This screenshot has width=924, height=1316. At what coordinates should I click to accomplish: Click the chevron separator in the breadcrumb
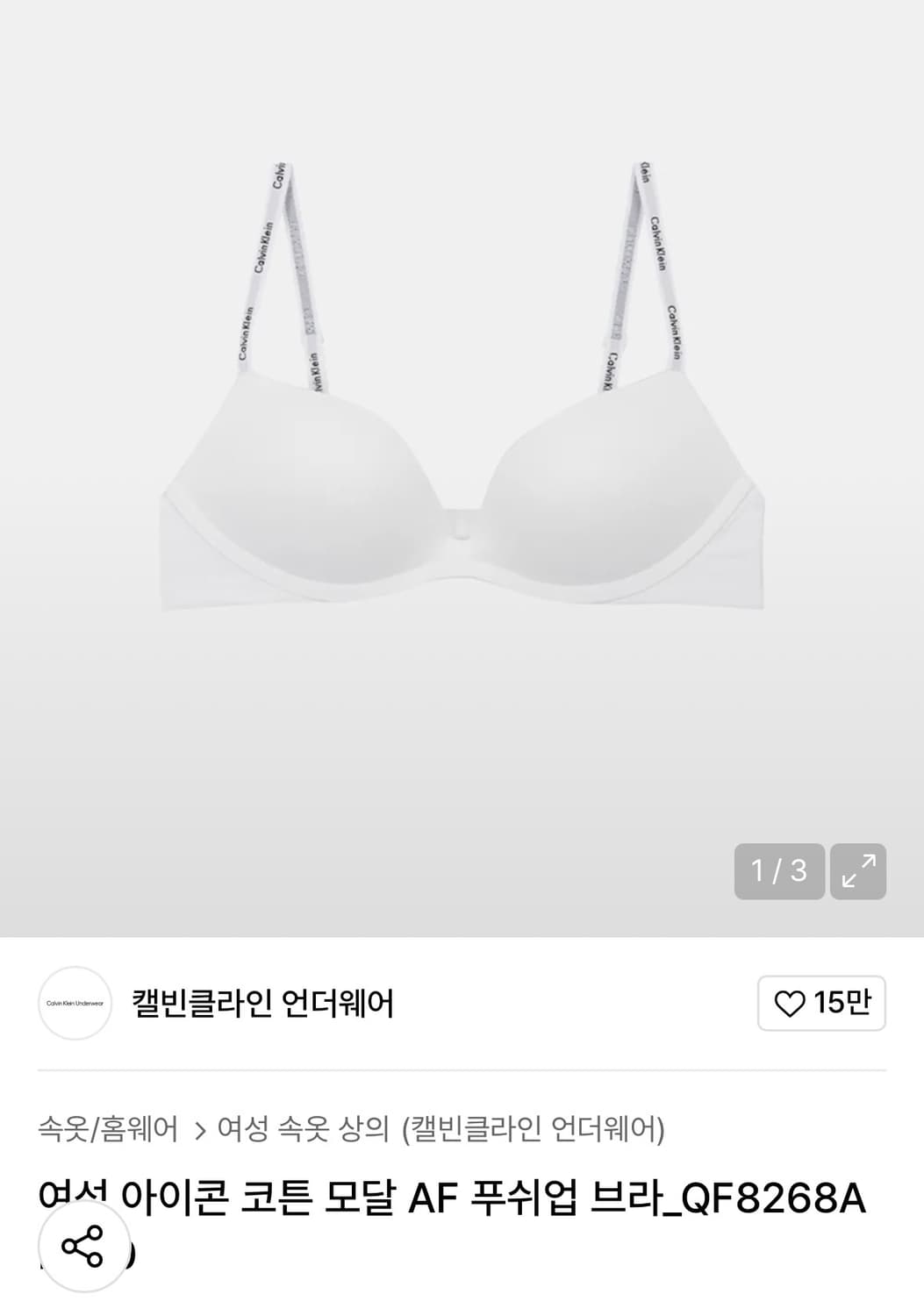click(x=197, y=1129)
